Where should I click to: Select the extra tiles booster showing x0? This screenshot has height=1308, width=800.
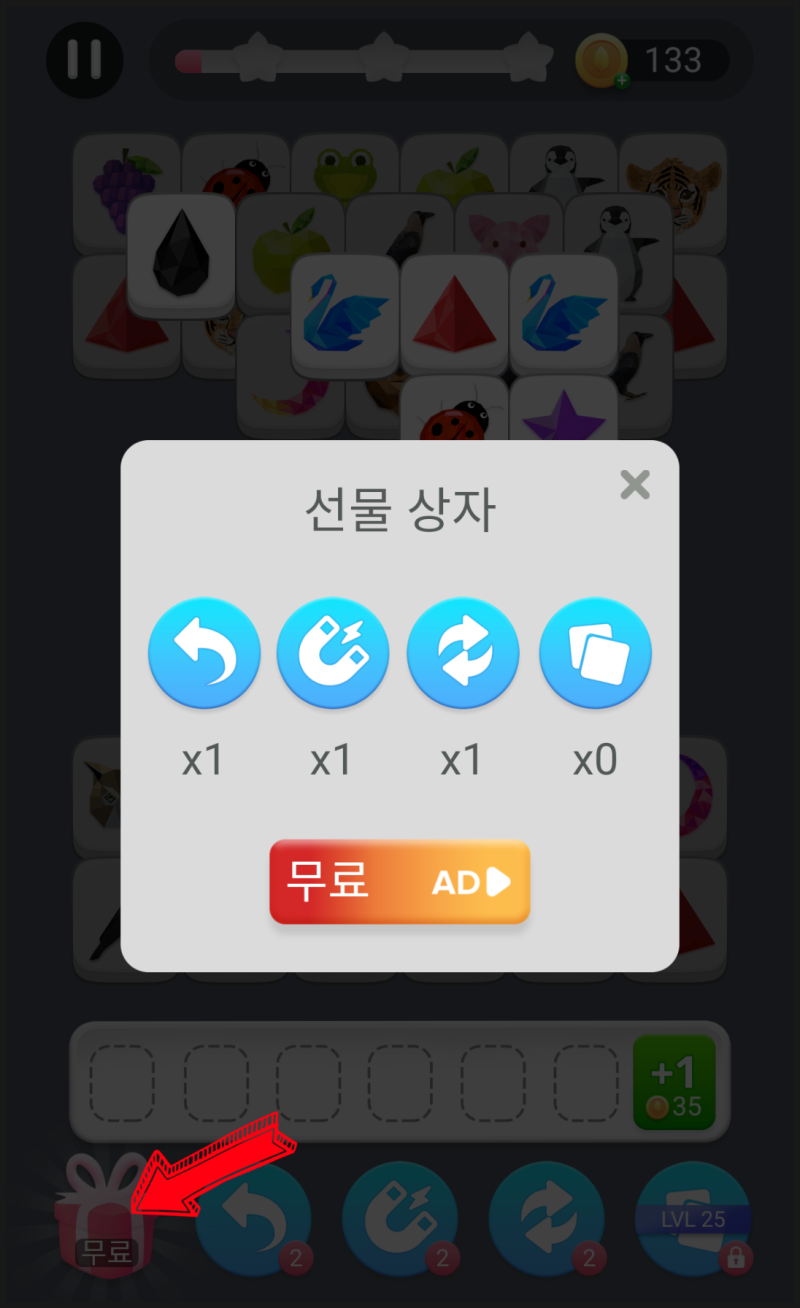(595, 651)
